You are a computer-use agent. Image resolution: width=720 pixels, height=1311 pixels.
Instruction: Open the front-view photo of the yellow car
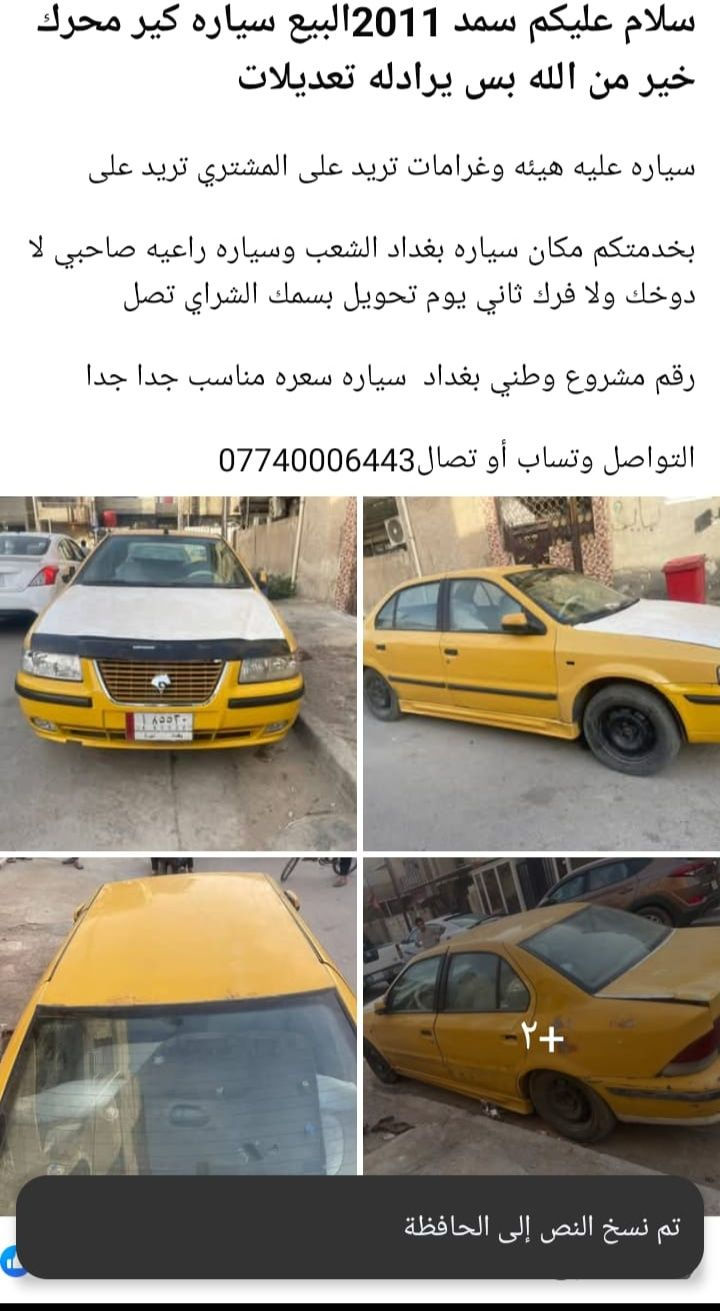[x=178, y=673]
